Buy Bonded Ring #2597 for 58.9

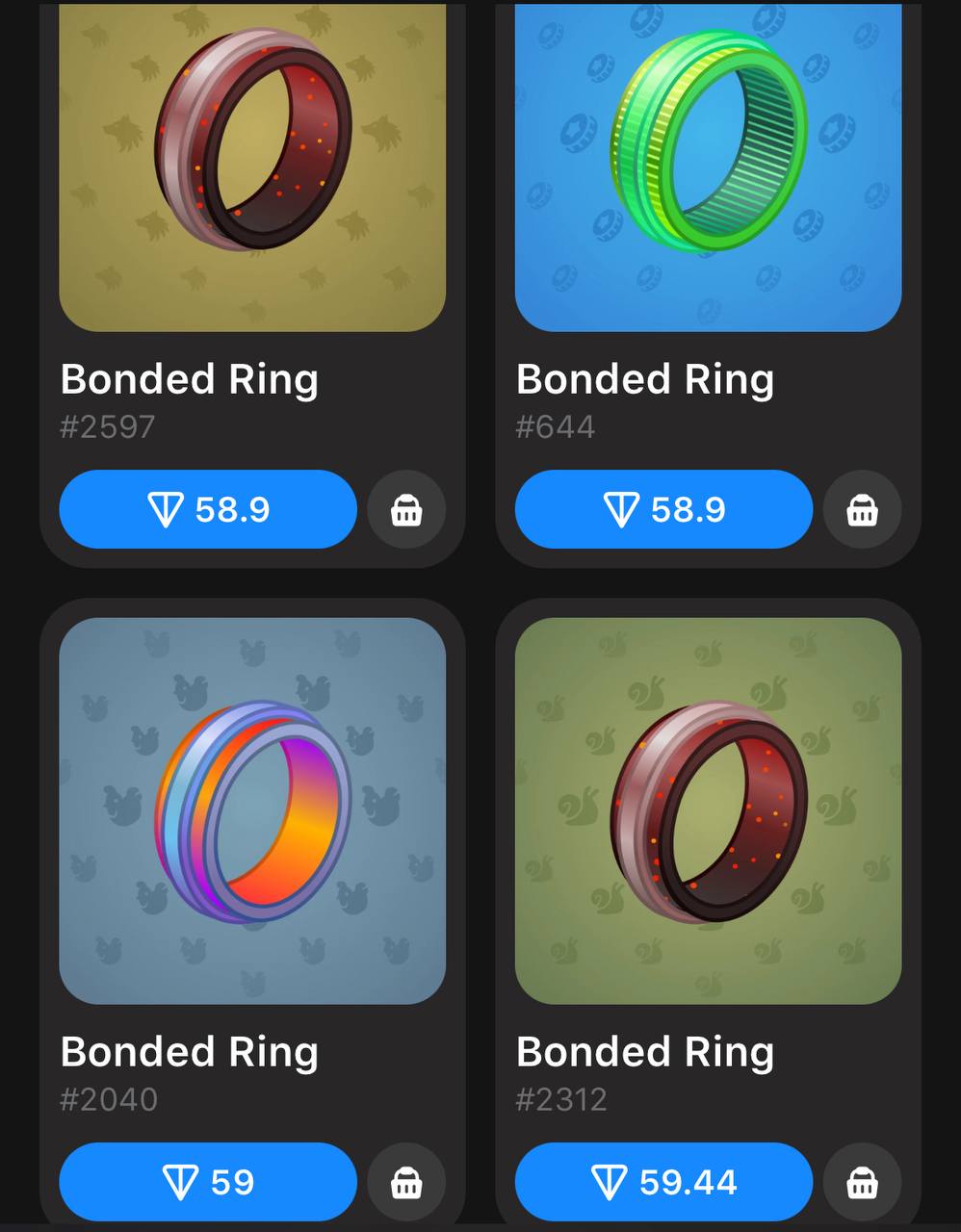208,509
